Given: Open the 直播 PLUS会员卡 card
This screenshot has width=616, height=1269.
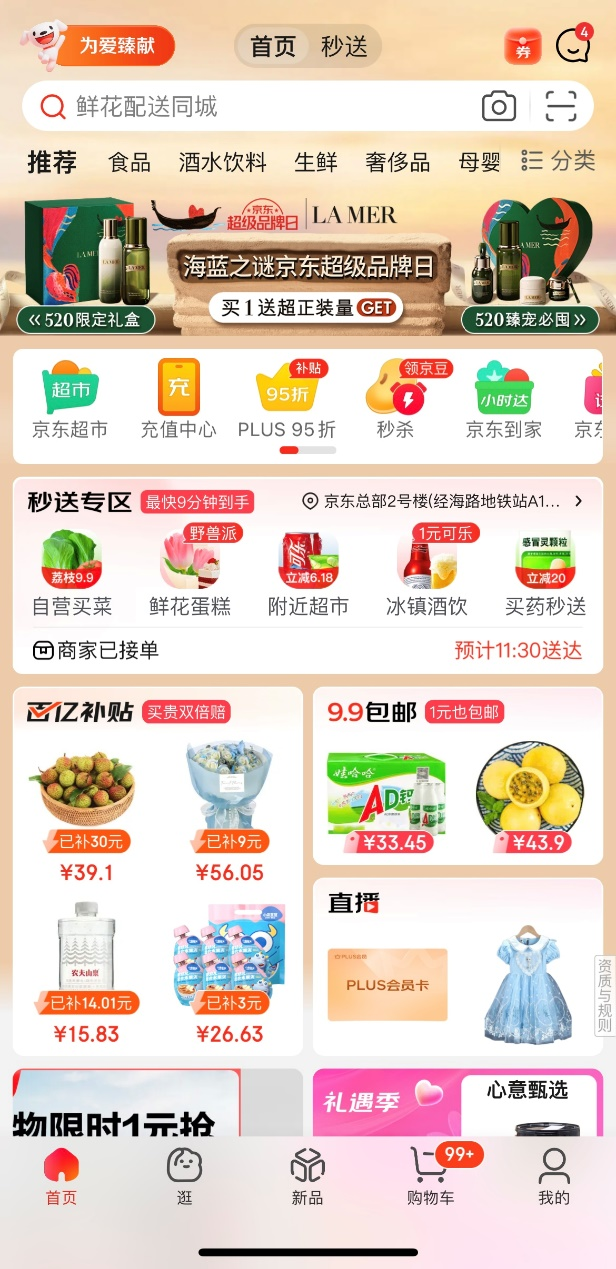Looking at the screenshot, I should (x=387, y=984).
